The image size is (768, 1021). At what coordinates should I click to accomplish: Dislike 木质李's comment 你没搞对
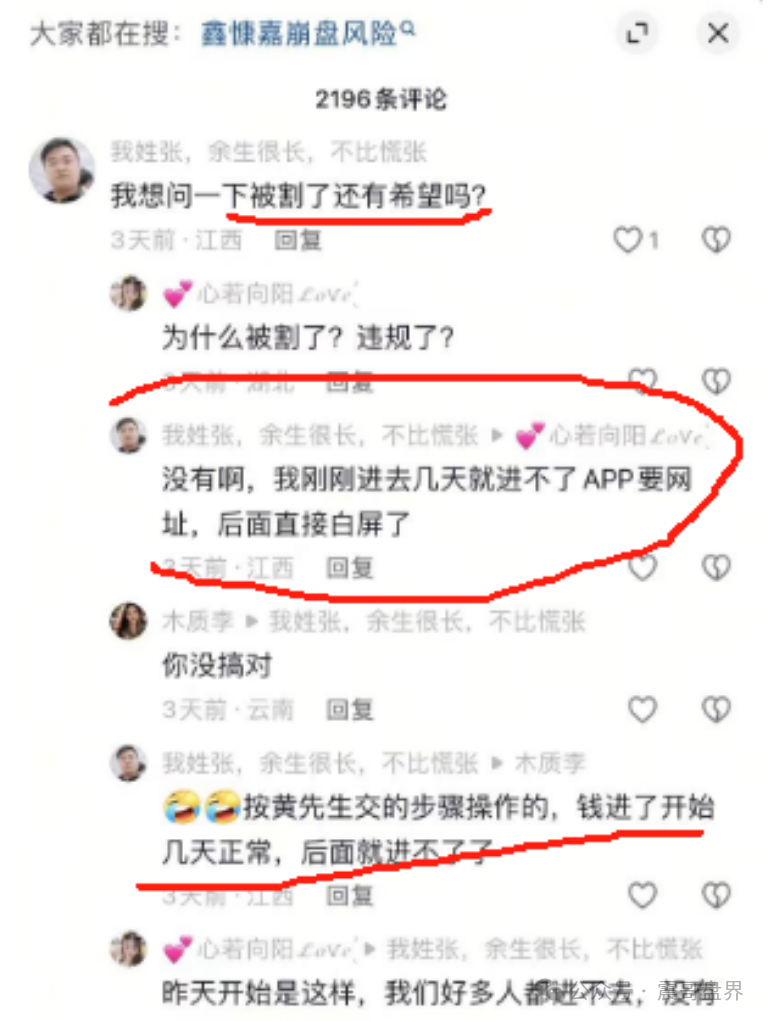click(716, 709)
